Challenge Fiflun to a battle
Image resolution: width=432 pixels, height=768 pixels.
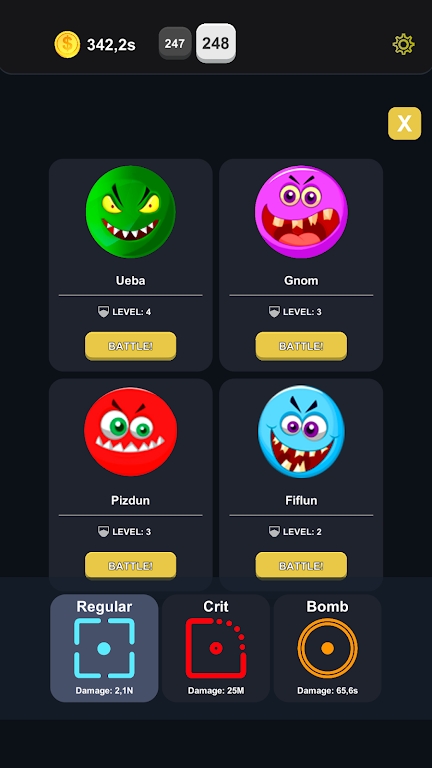point(301,566)
